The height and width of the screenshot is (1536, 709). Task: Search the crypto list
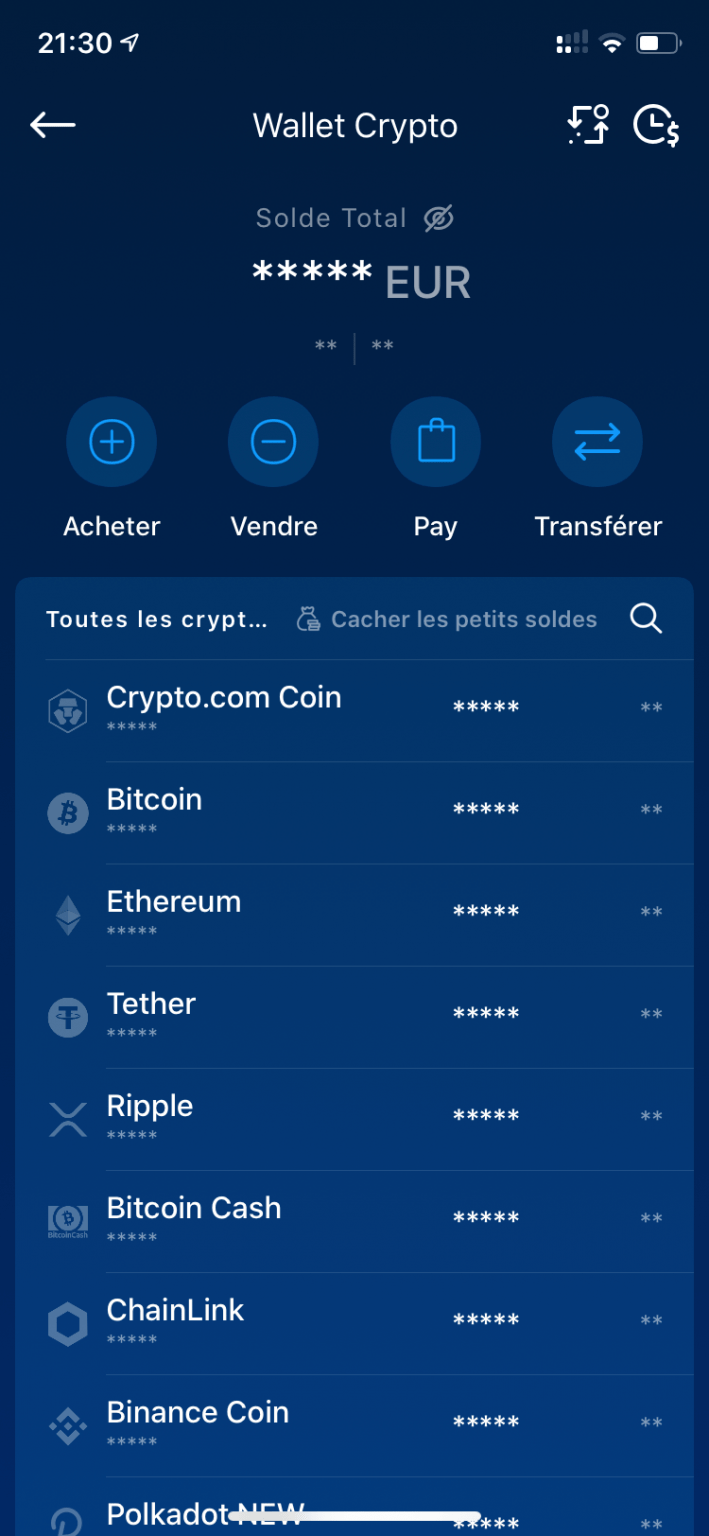click(646, 619)
